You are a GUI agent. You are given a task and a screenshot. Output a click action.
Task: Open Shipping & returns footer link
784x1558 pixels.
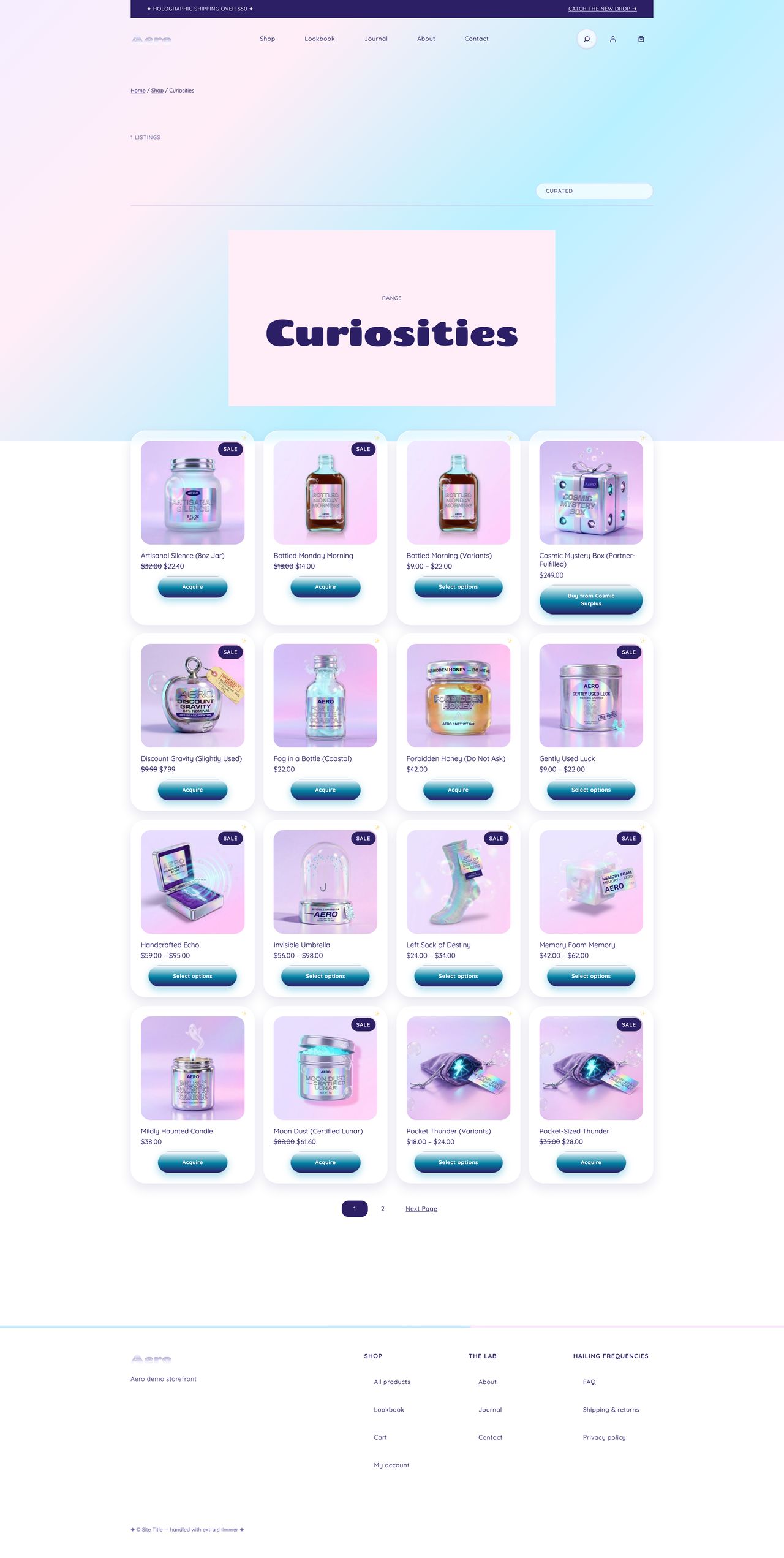click(x=611, y=1410)
